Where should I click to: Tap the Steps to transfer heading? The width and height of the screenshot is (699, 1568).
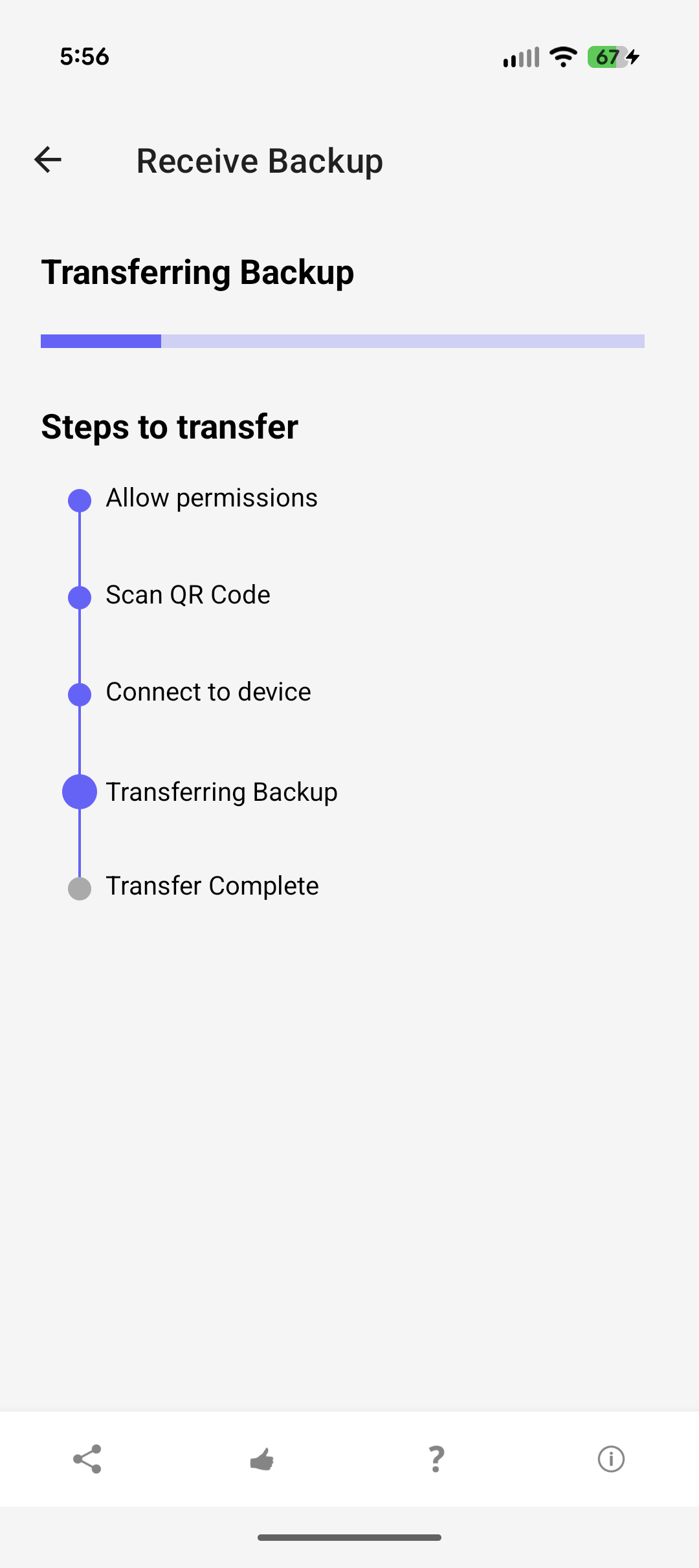pos(170,427)
